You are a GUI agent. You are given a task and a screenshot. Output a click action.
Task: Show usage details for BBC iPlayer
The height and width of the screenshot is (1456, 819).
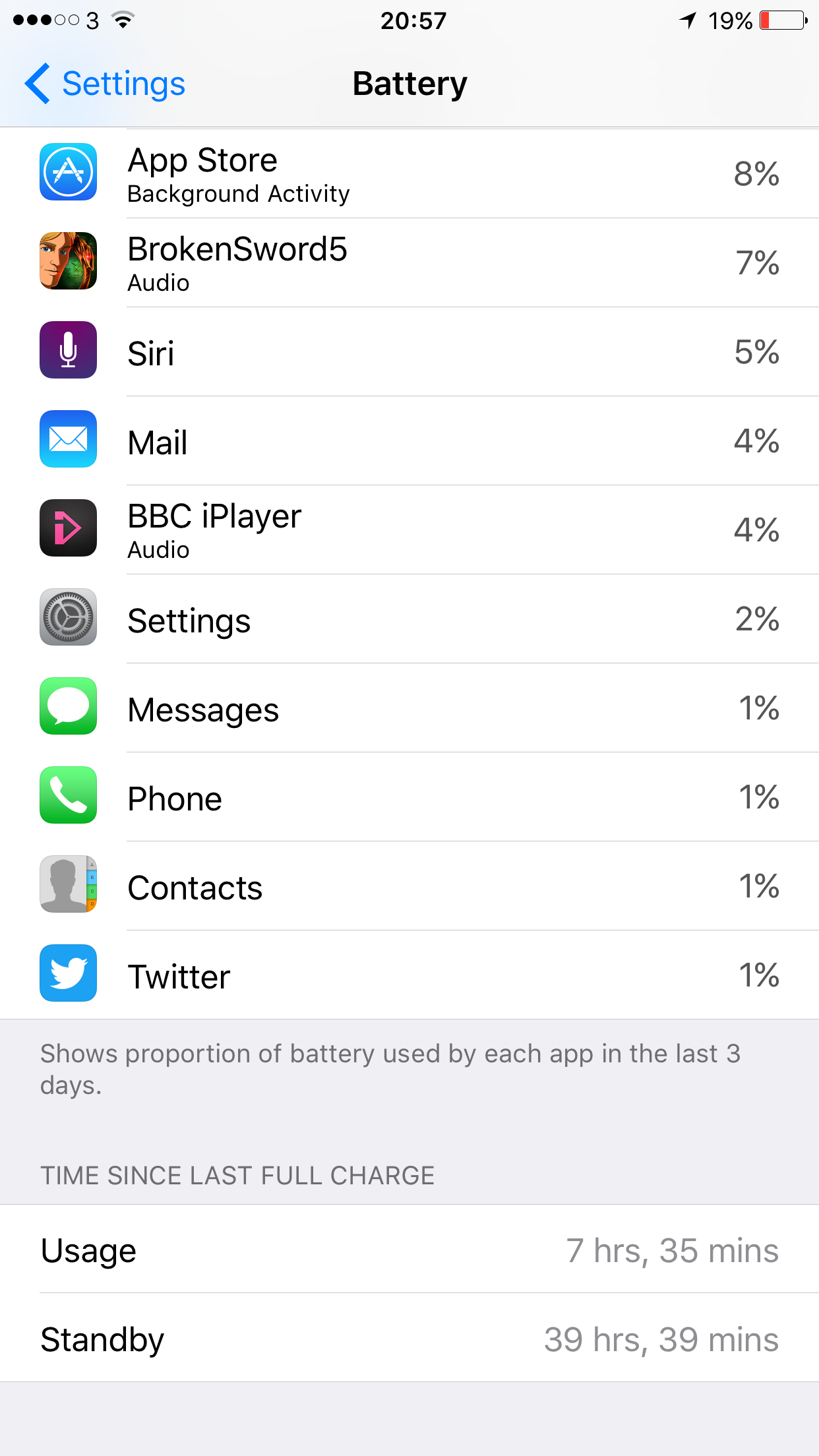tap(409, 530)
